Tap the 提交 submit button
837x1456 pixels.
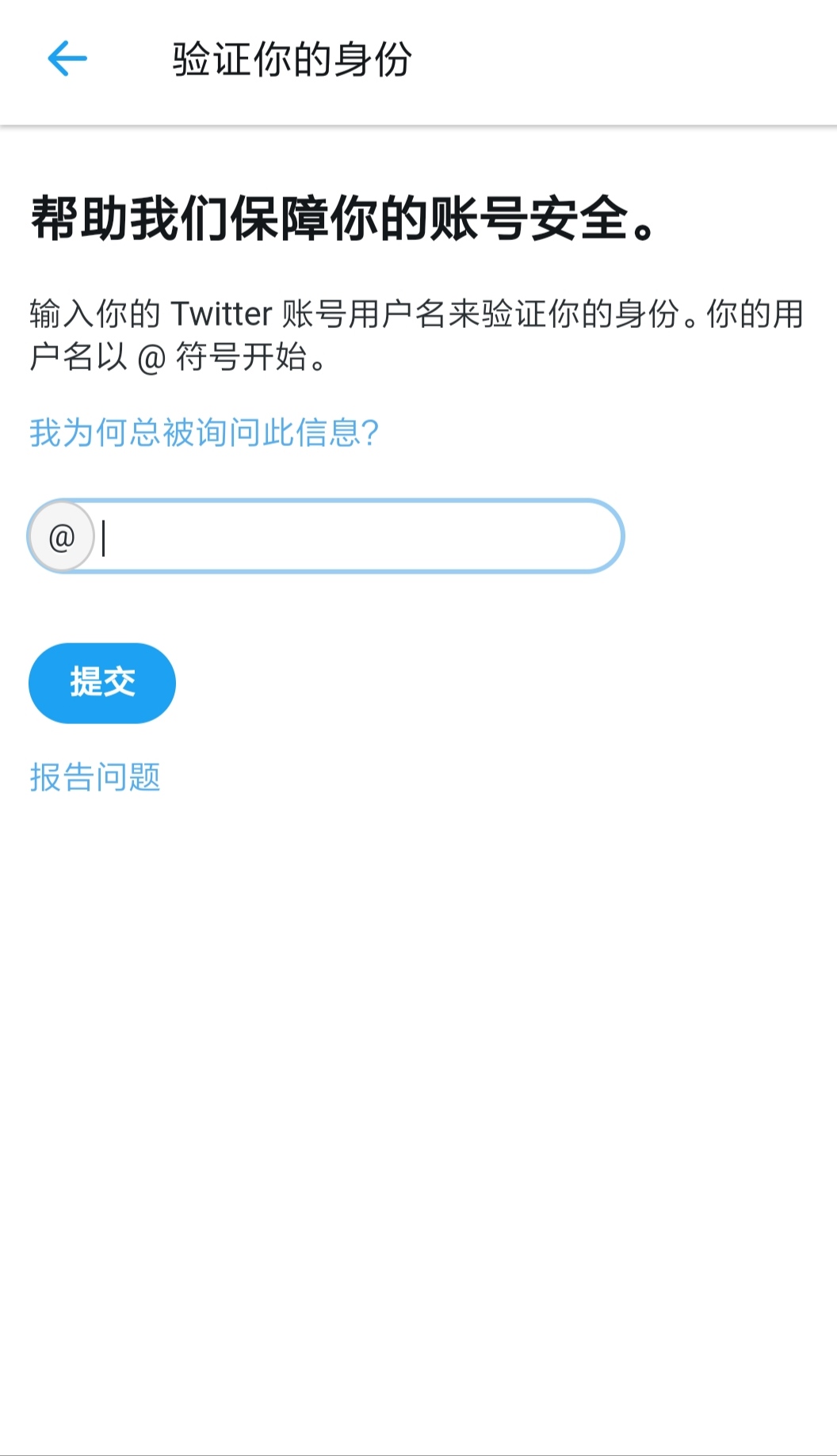coord(102,683)
